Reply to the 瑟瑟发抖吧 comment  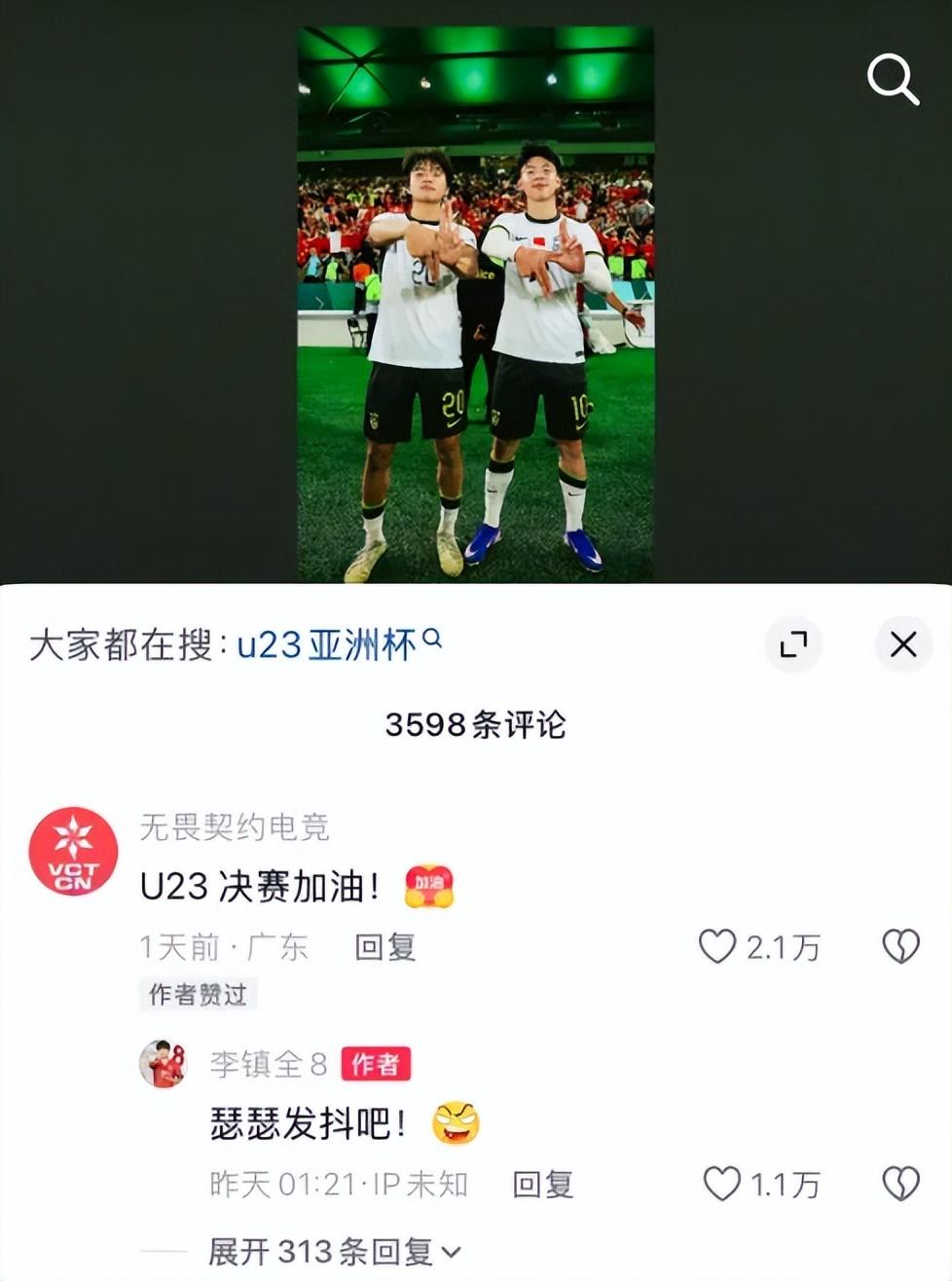pyautogui.click(x=542, y=1185)
